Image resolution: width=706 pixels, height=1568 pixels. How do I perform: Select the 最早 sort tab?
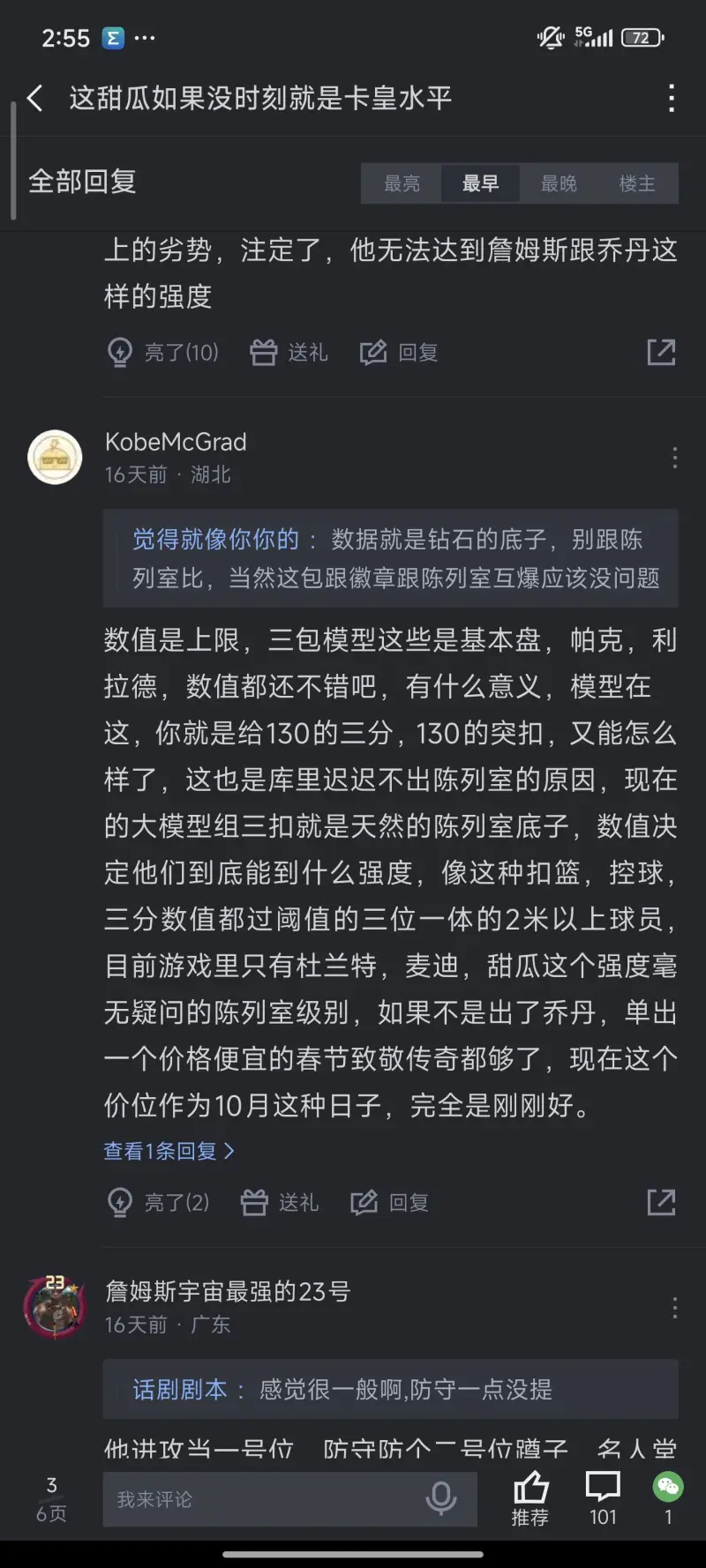480,183
